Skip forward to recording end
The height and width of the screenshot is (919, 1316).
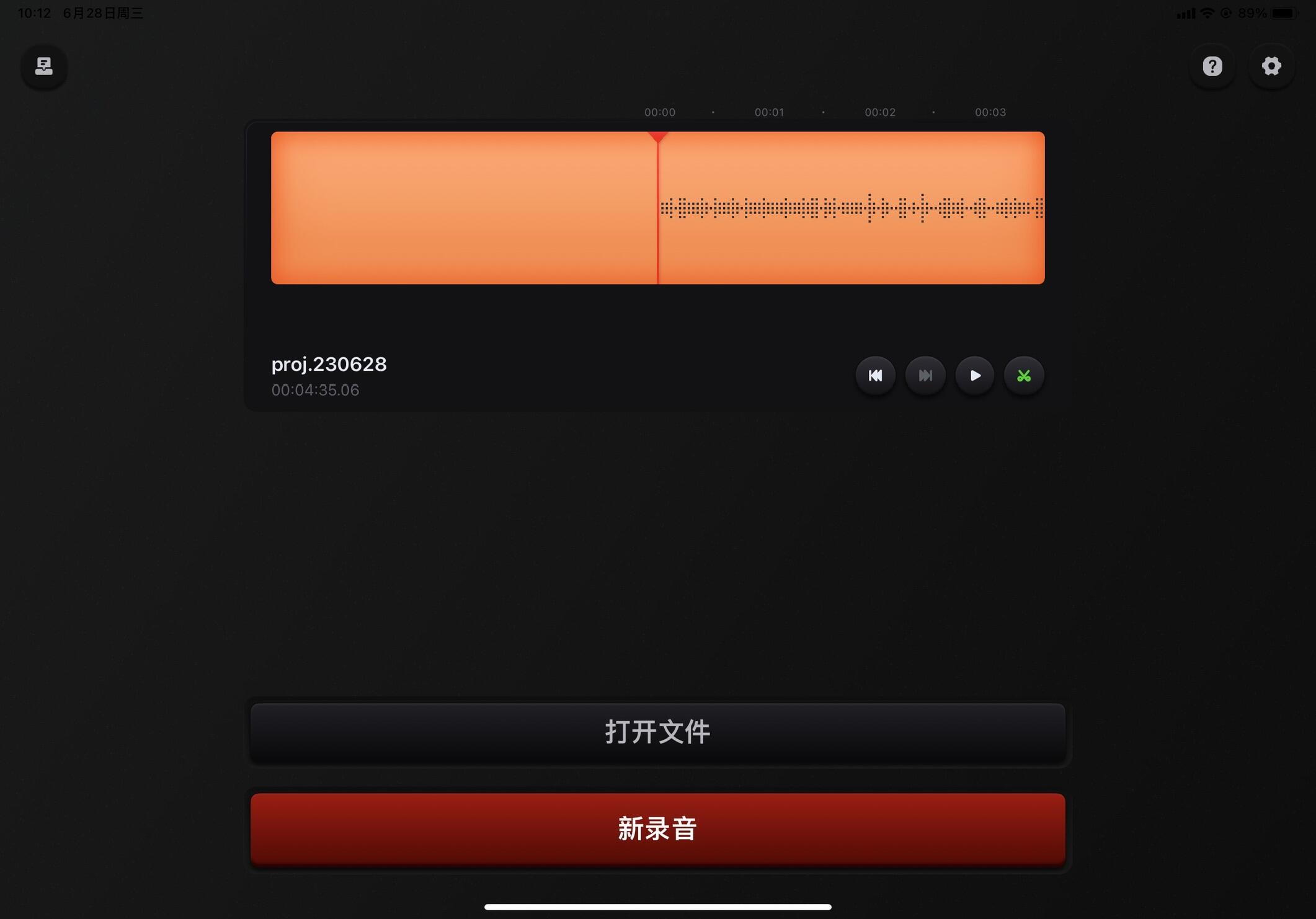coord(925,375)
